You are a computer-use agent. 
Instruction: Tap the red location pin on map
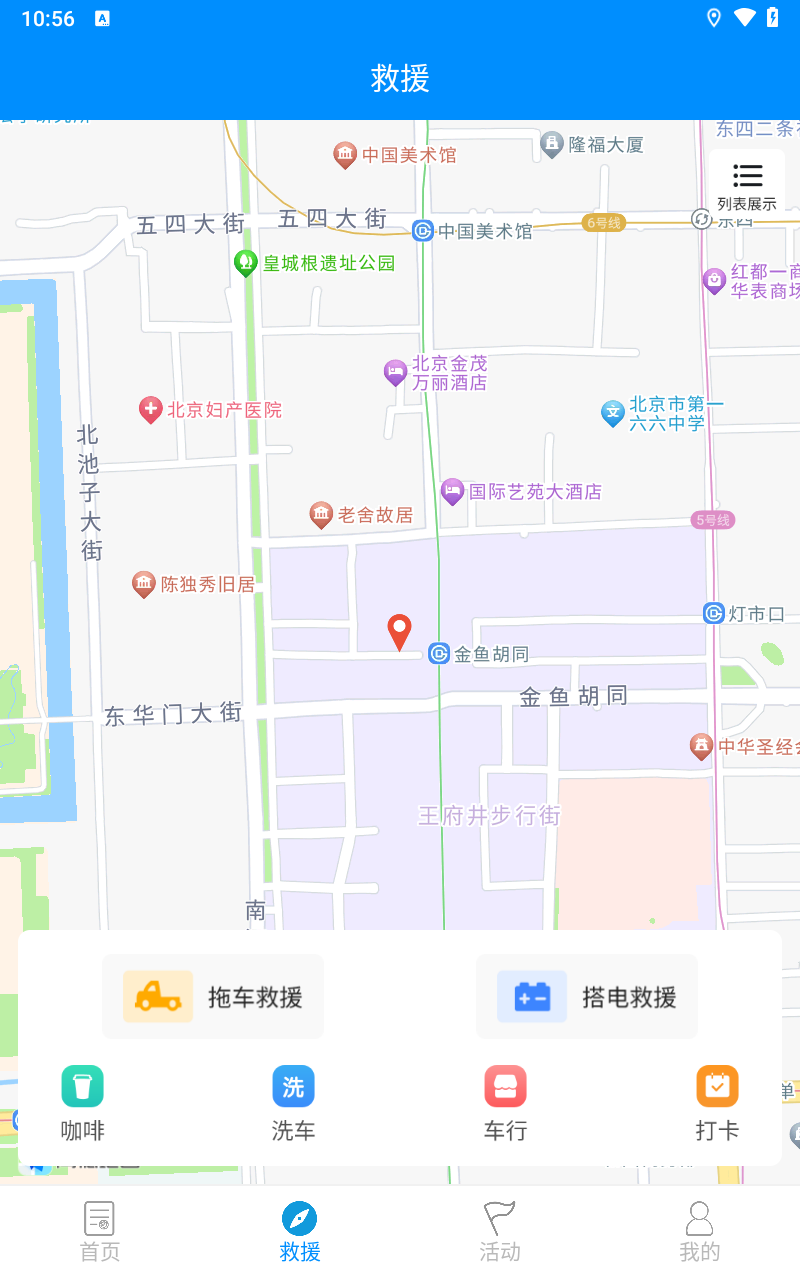pyautogui.click(x=399, y=632)
